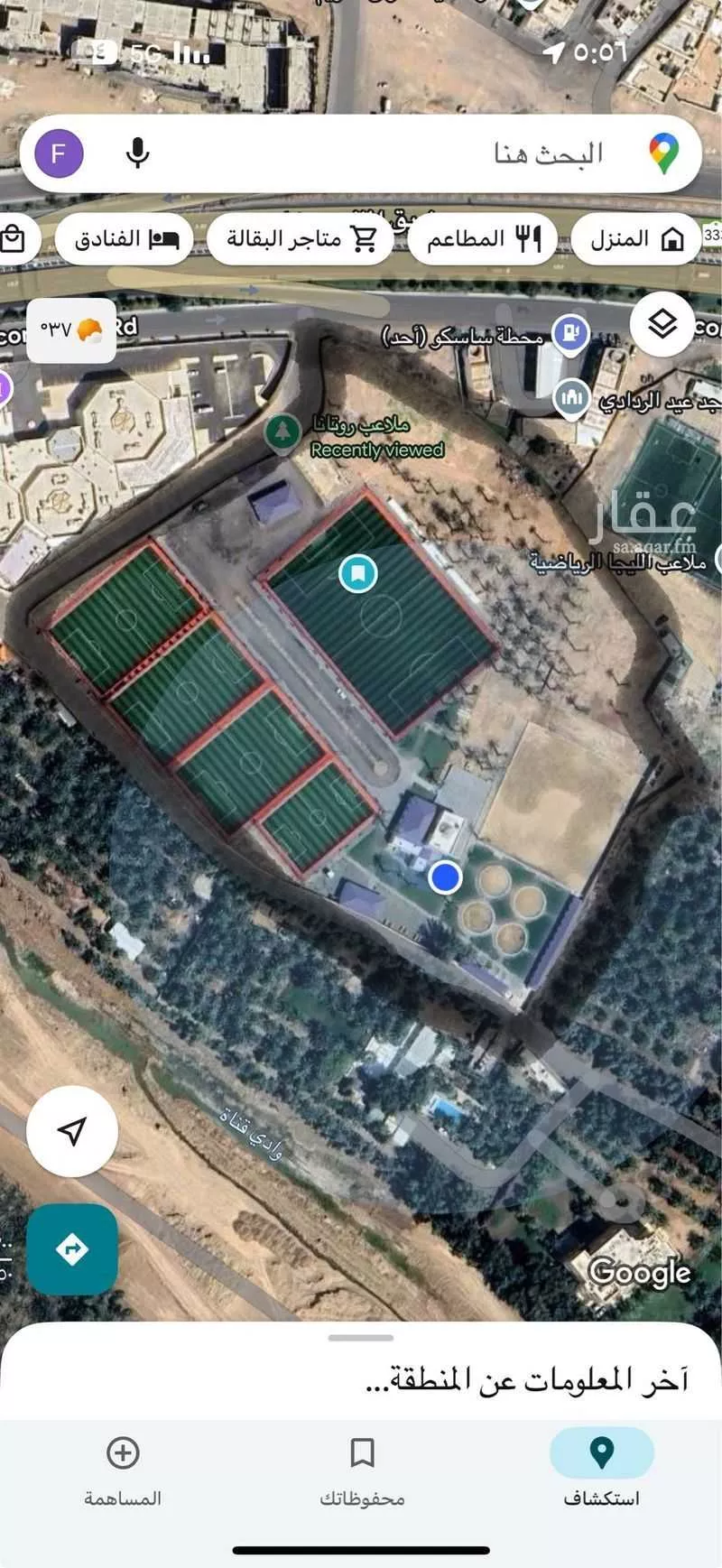This screenshot has width=722, height=1568.
Task: Filter by "المطاعم" restaurants chip
Action: [x=482, y=239]
